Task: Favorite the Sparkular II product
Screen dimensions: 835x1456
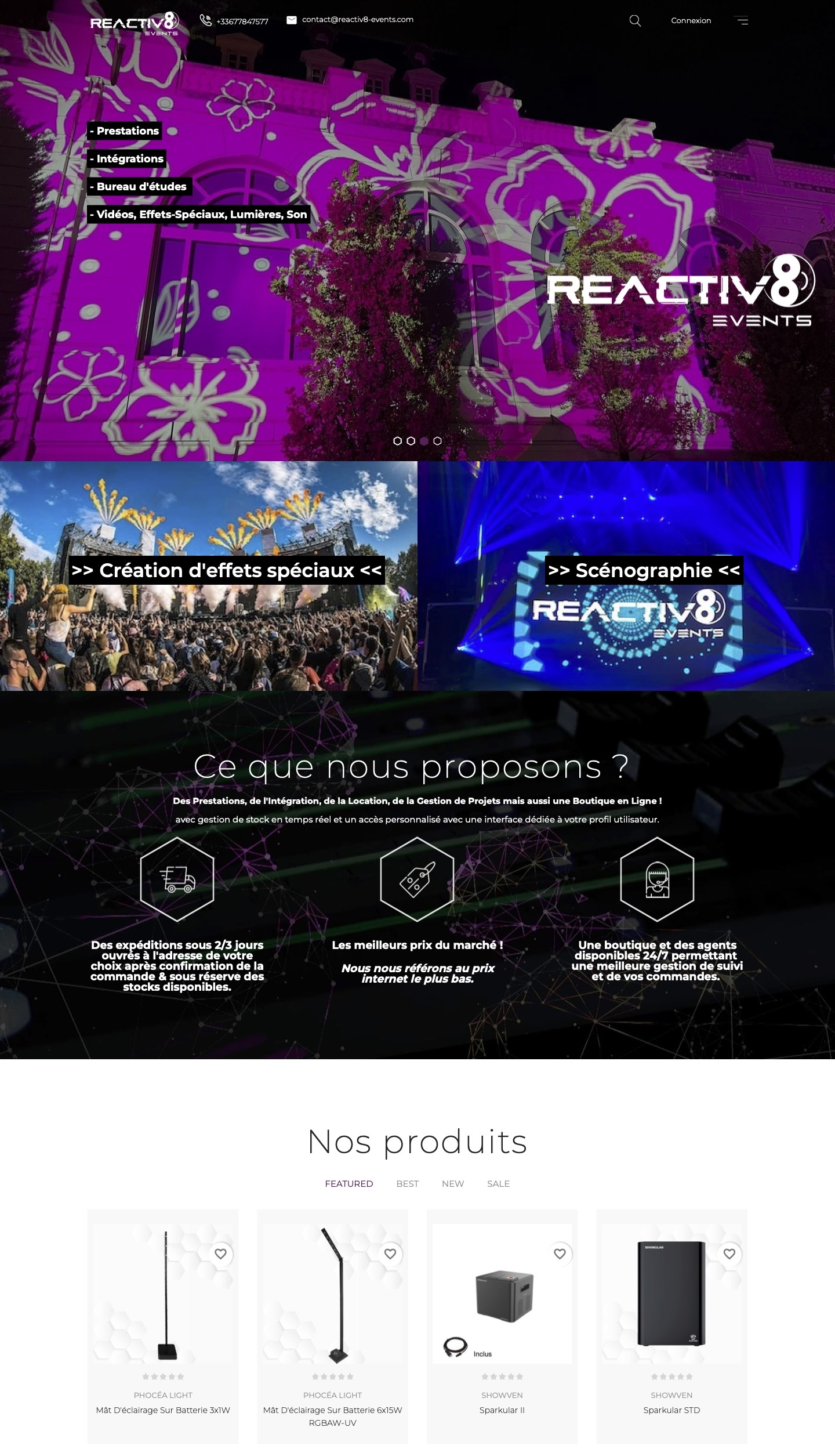Action: pyautogui.click(x=560, y=1254)
